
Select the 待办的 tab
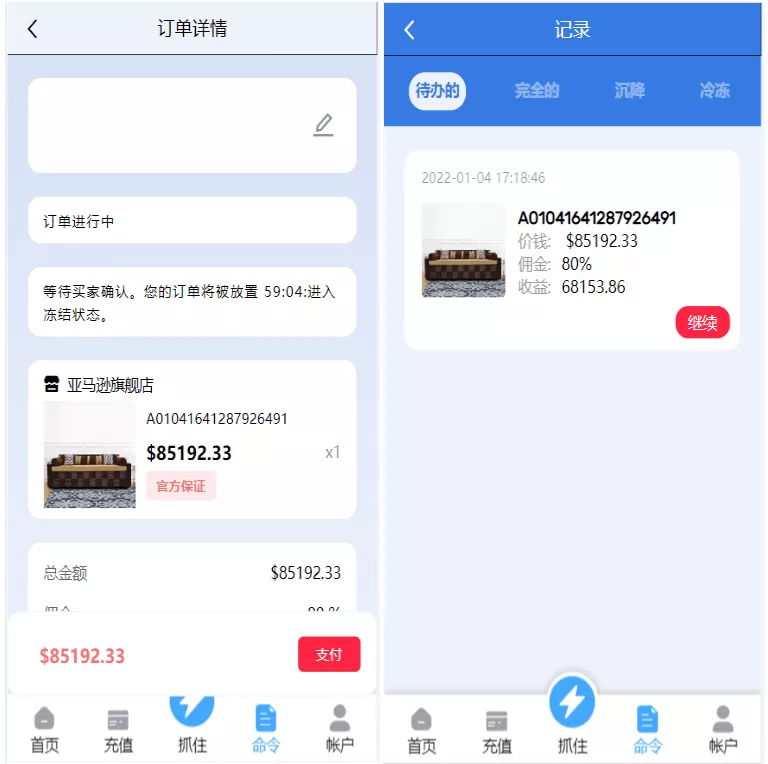[437, 91]
